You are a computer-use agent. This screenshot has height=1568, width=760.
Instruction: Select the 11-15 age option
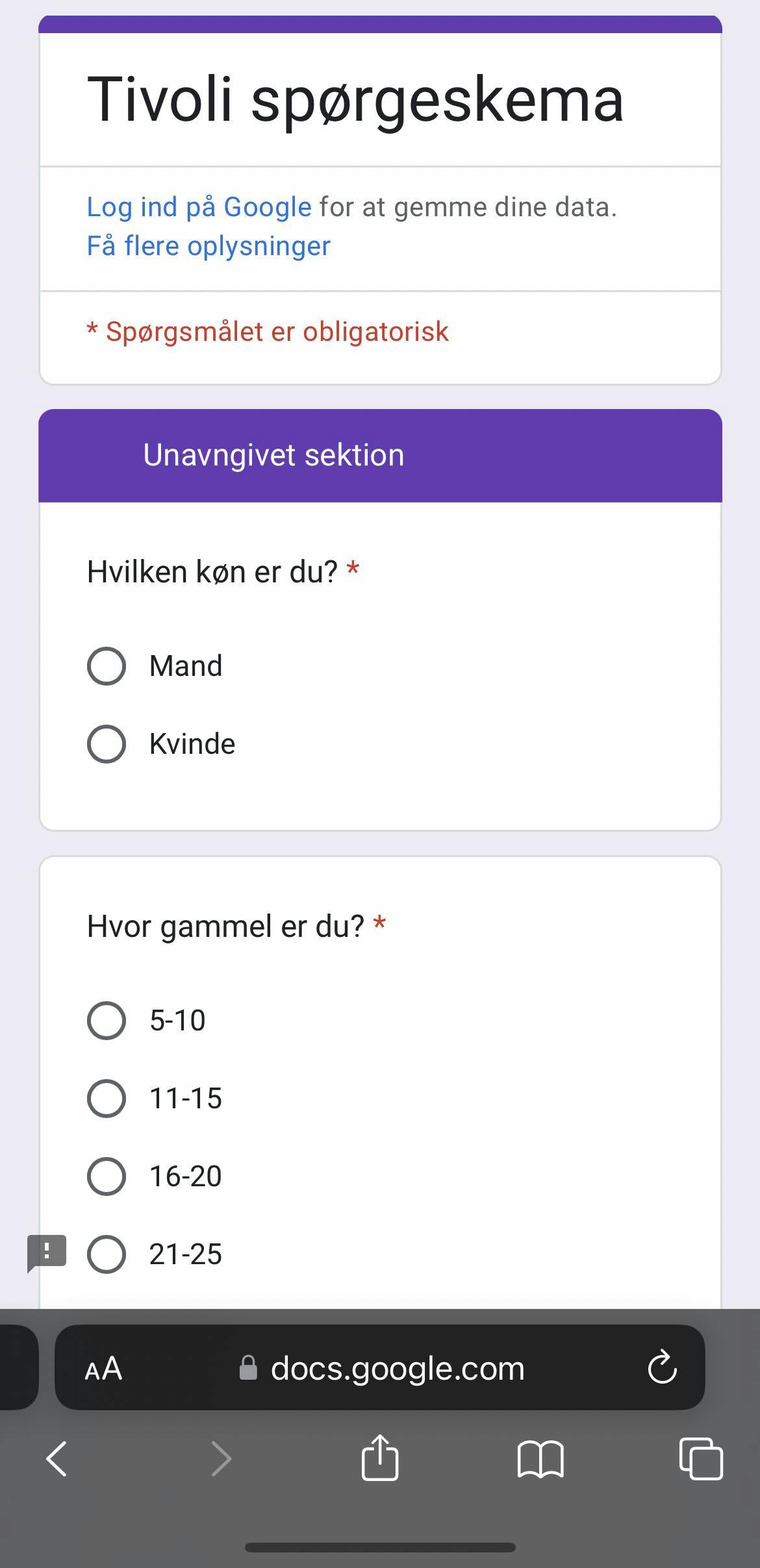[x=106, y=1098]
